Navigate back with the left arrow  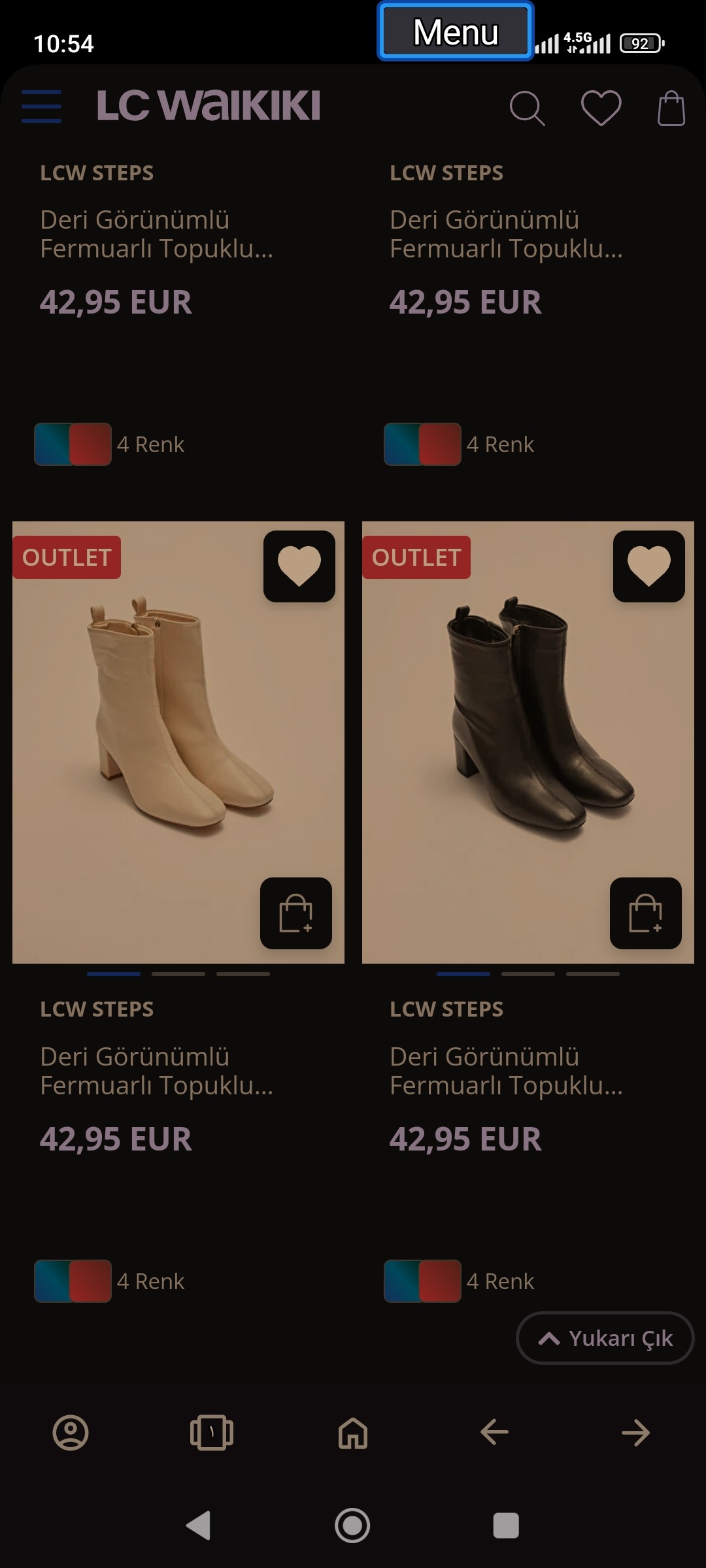click(x=494, y=1433)
